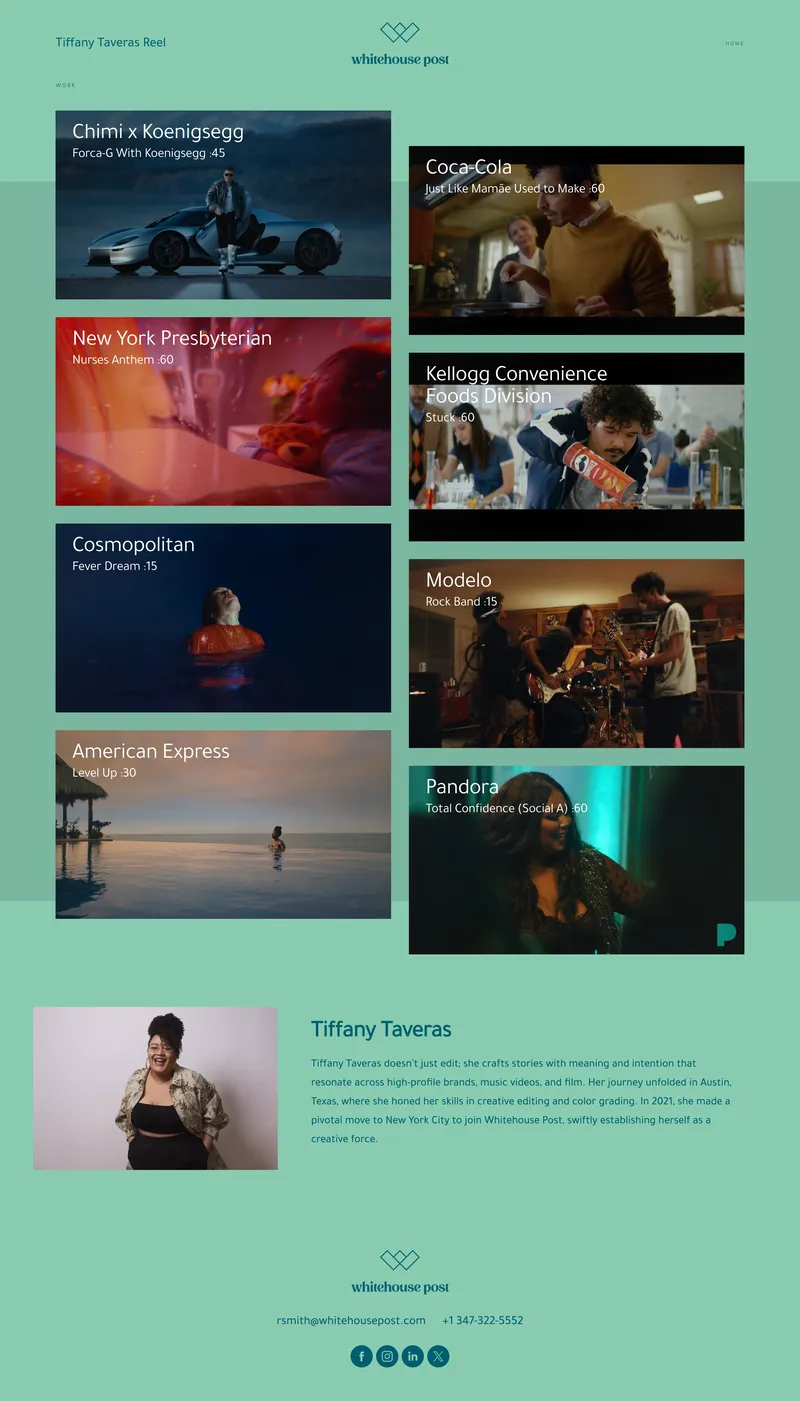Tap the Whitehouse Post logo in the header
This screenshot has height=1401, width=800.
tap(400, 45)
